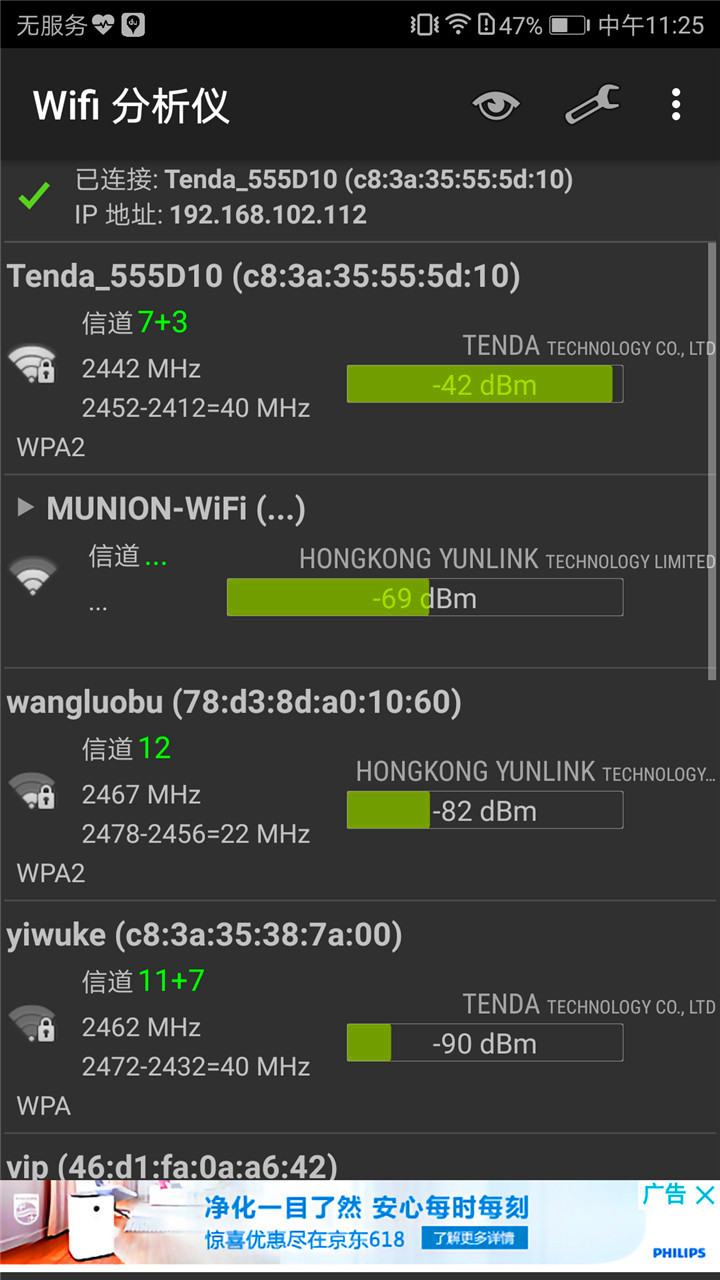
Task: Tap the eye view-switch icon
Action: 496,105
